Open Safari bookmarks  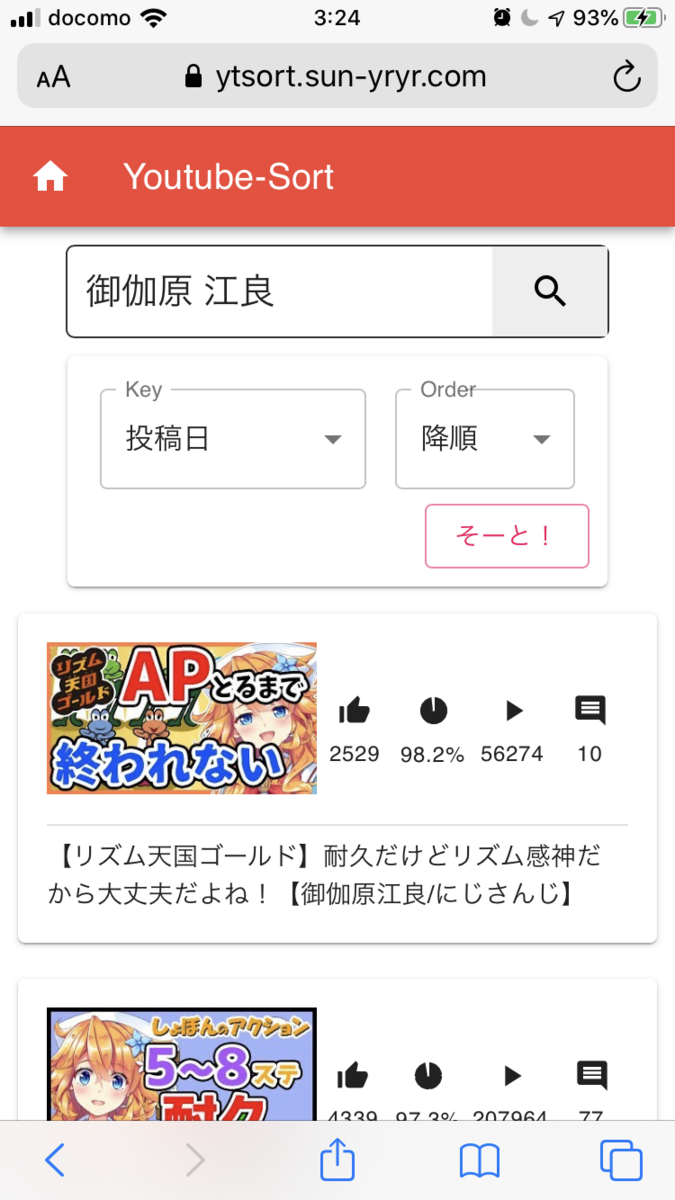[x=480, y=1160]
